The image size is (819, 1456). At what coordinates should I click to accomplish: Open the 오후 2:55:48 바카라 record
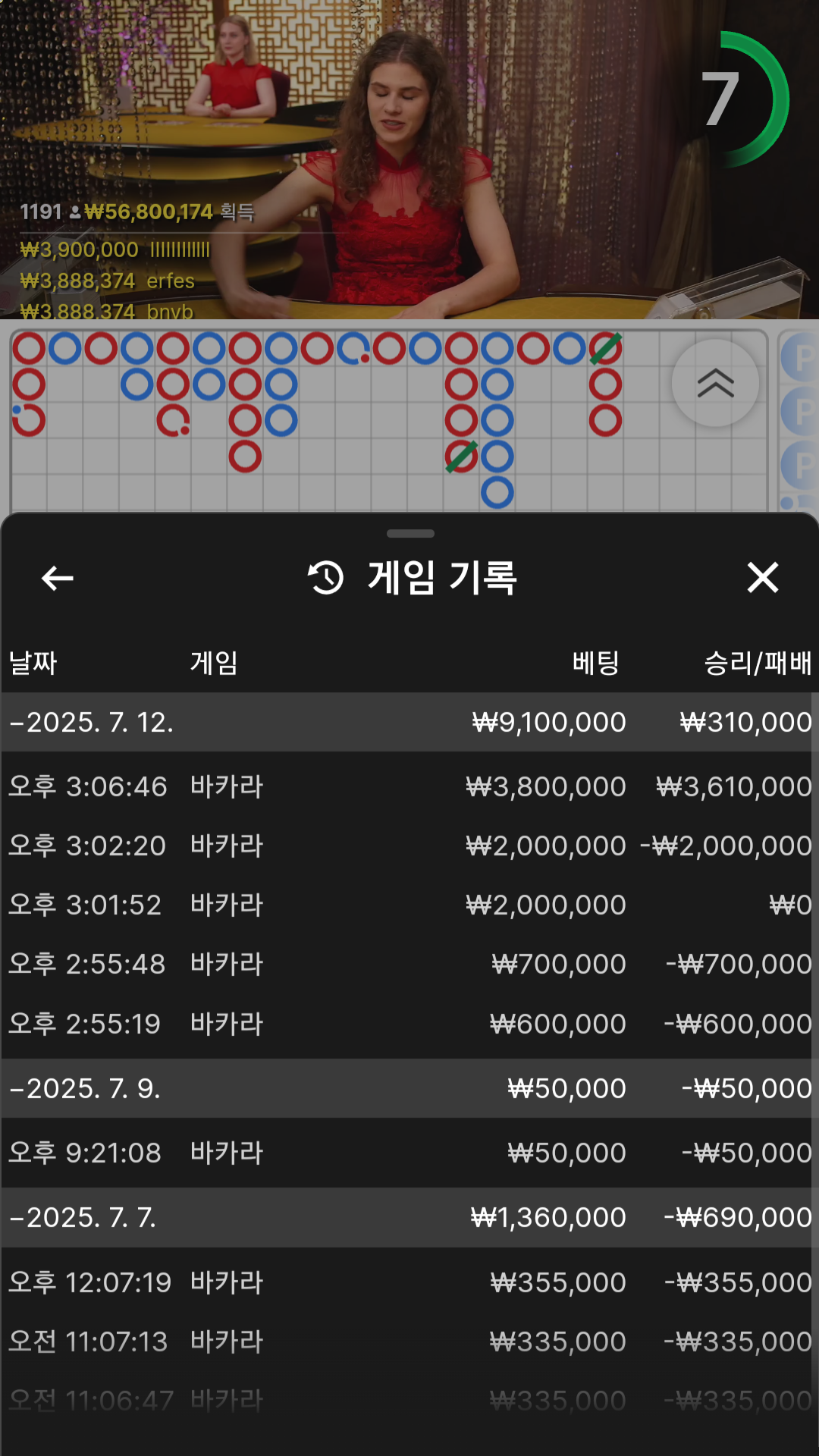coord(409,964)
